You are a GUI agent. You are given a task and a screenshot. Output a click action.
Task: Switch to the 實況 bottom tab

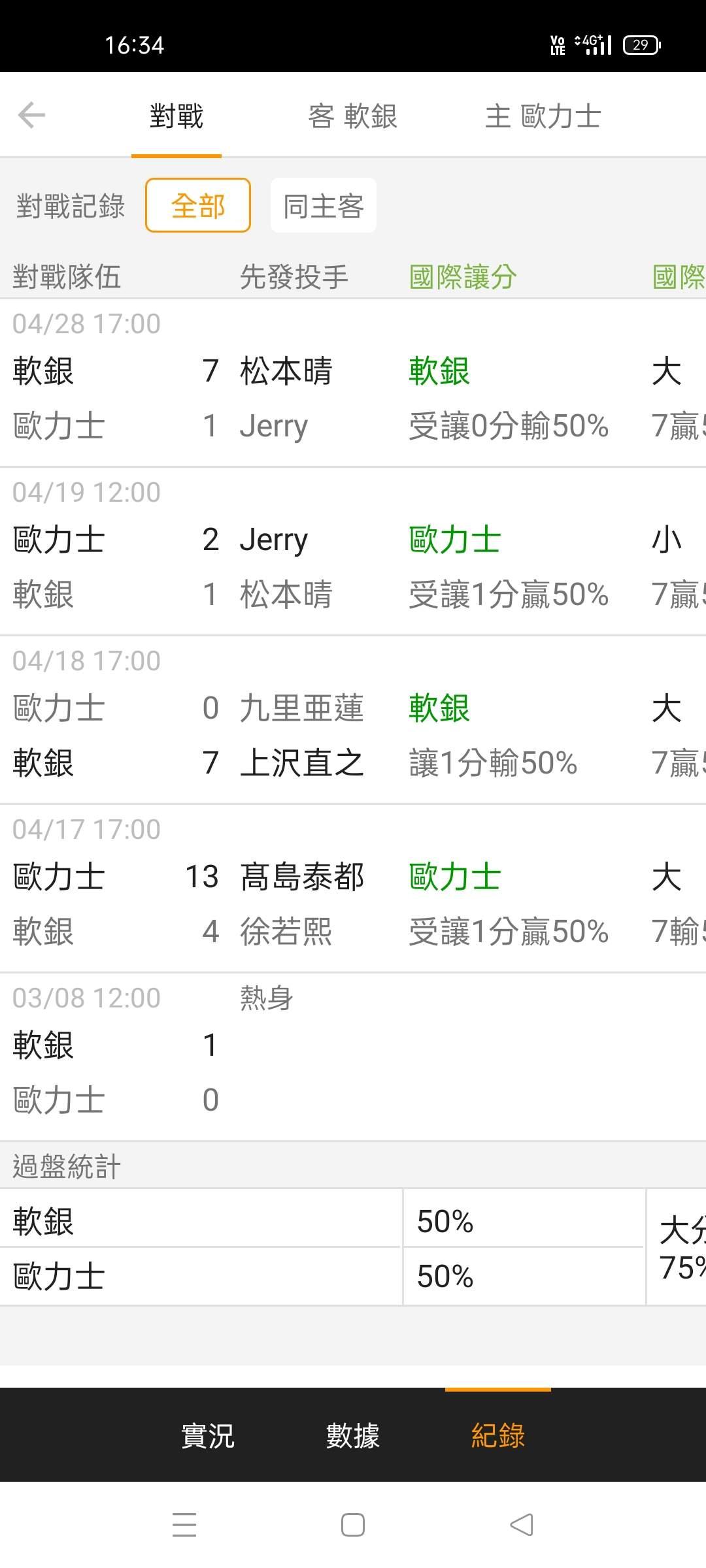[208, 1435]
